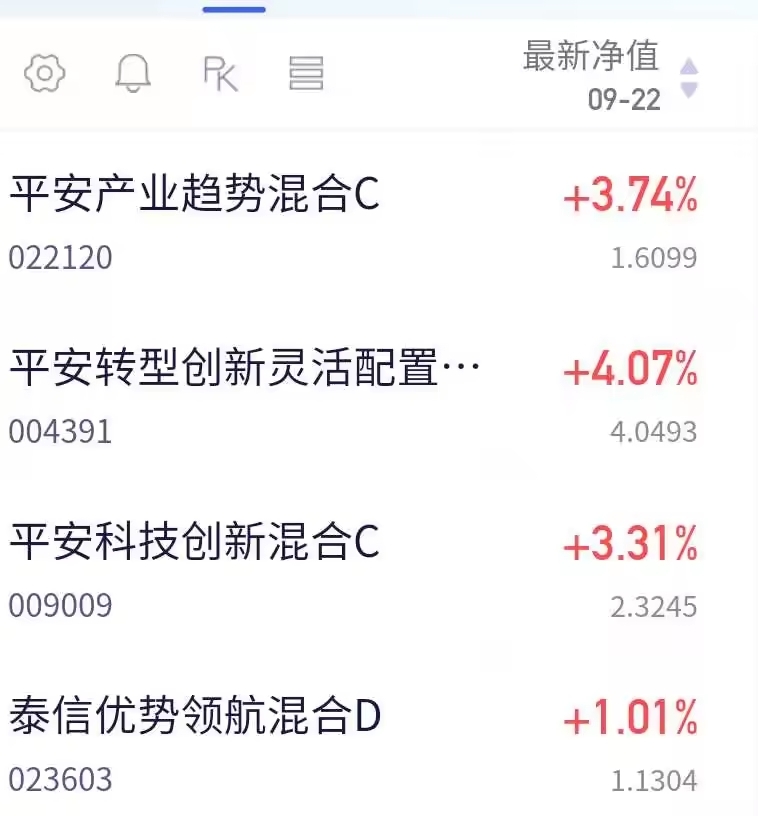Viewport: 758px width, 816px height.
Task: Open the settings gear icon
Action: (45, 73)
